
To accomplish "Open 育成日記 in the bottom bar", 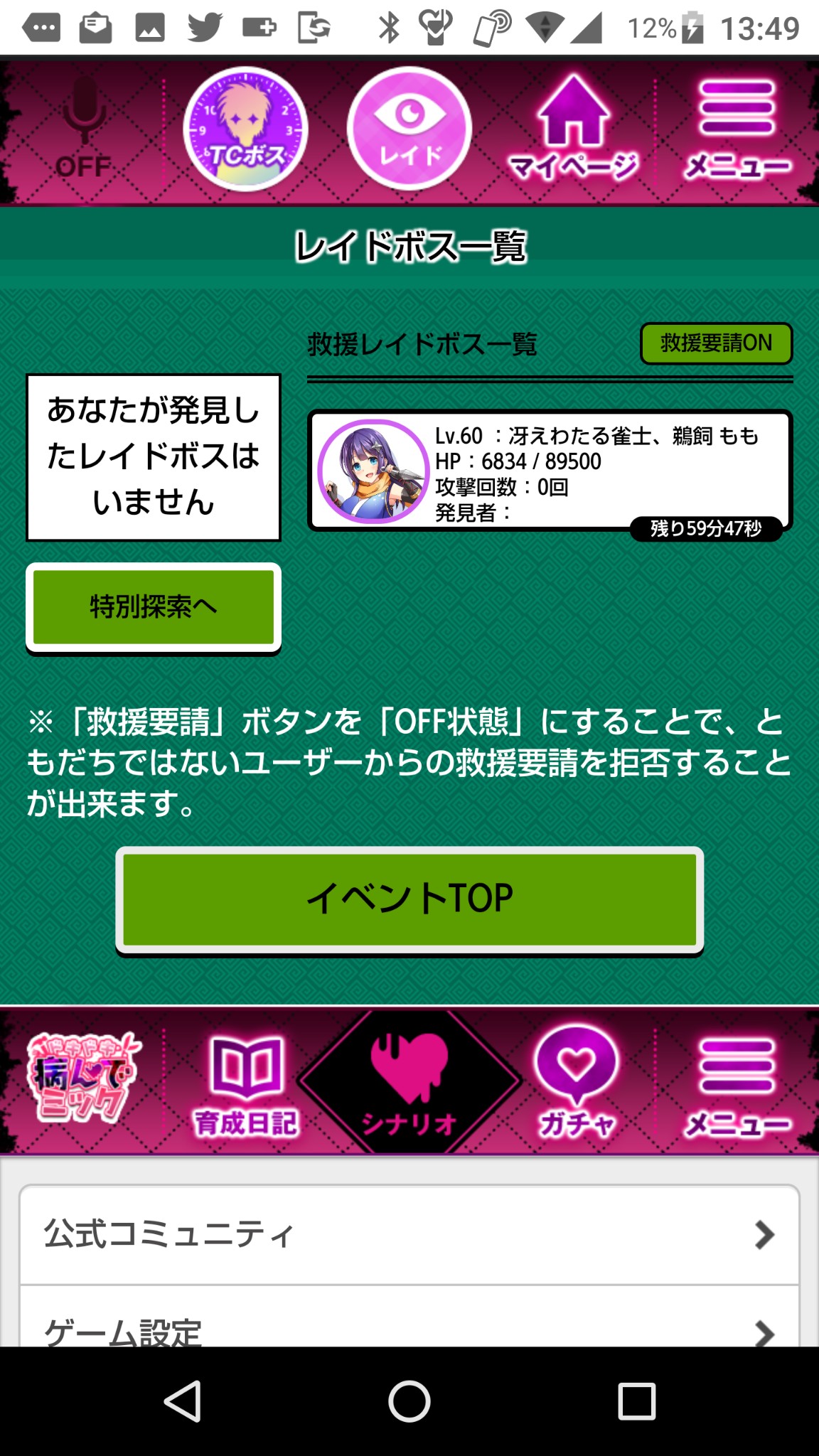I will pyautogui.click(x=246, y=1082).
